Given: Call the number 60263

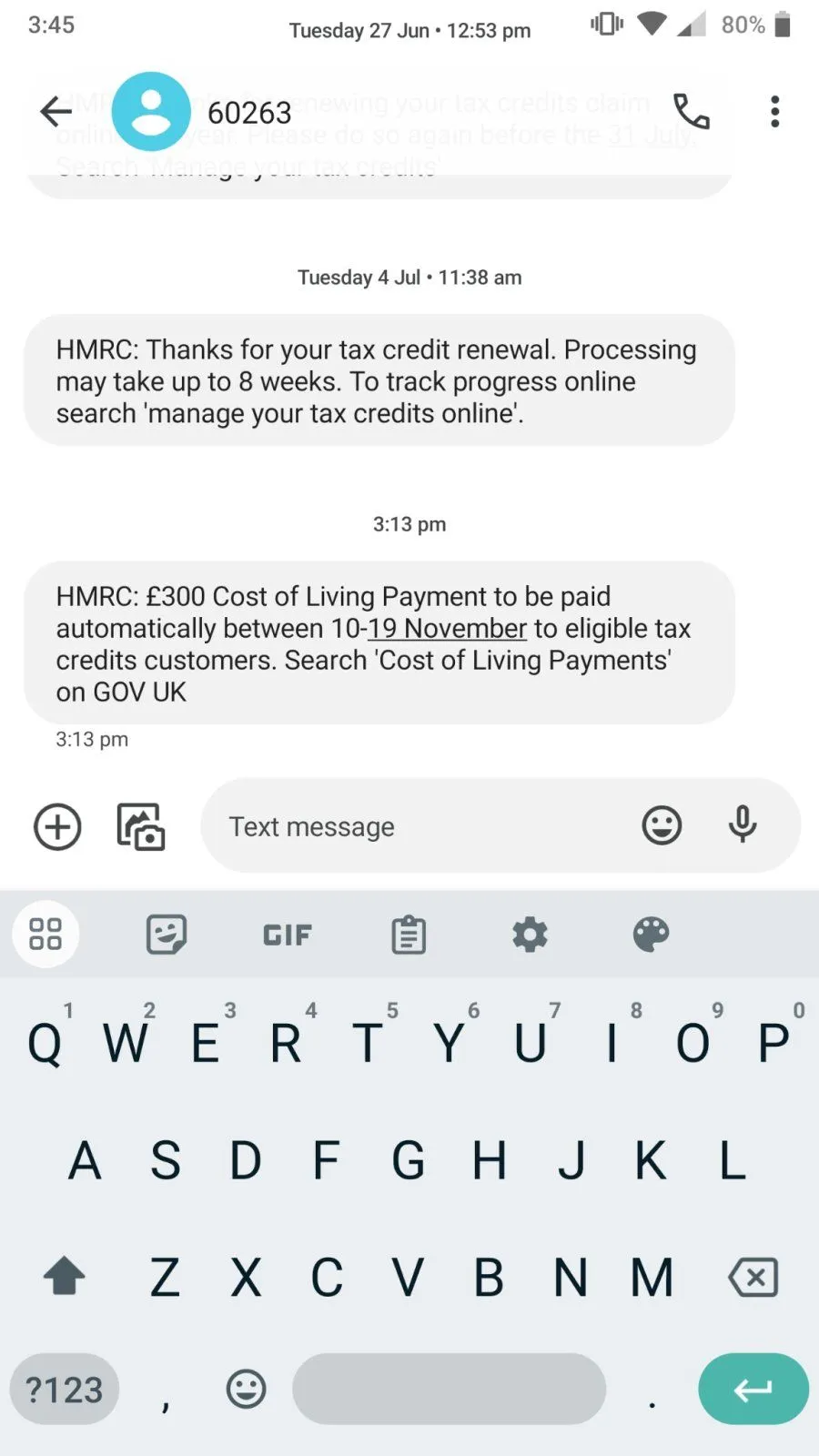Looking at the screenshot, I should [691, 112].
